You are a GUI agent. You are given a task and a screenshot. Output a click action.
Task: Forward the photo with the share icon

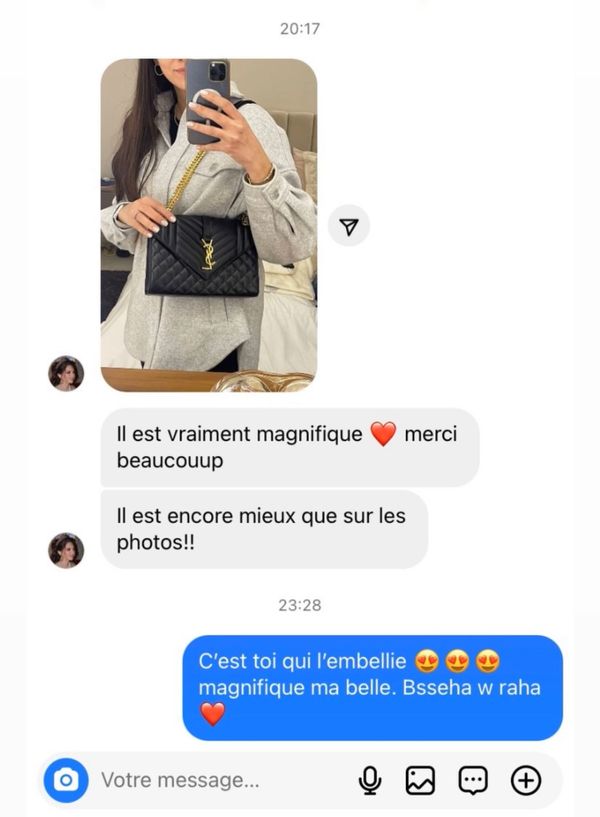pos(348,227)
